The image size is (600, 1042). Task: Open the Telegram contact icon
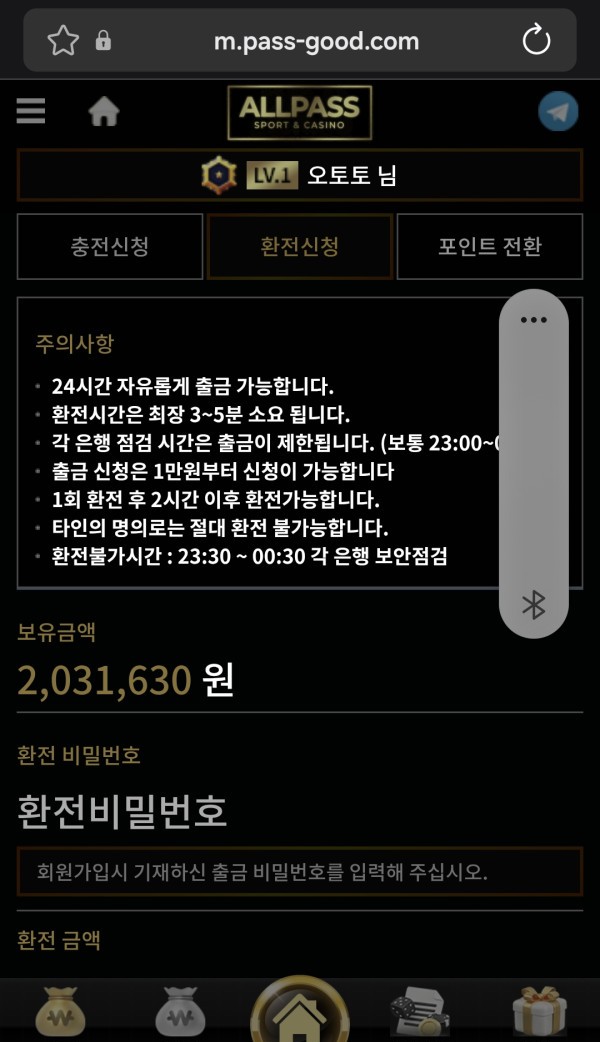pyautogui.click(x=558, y=111)
